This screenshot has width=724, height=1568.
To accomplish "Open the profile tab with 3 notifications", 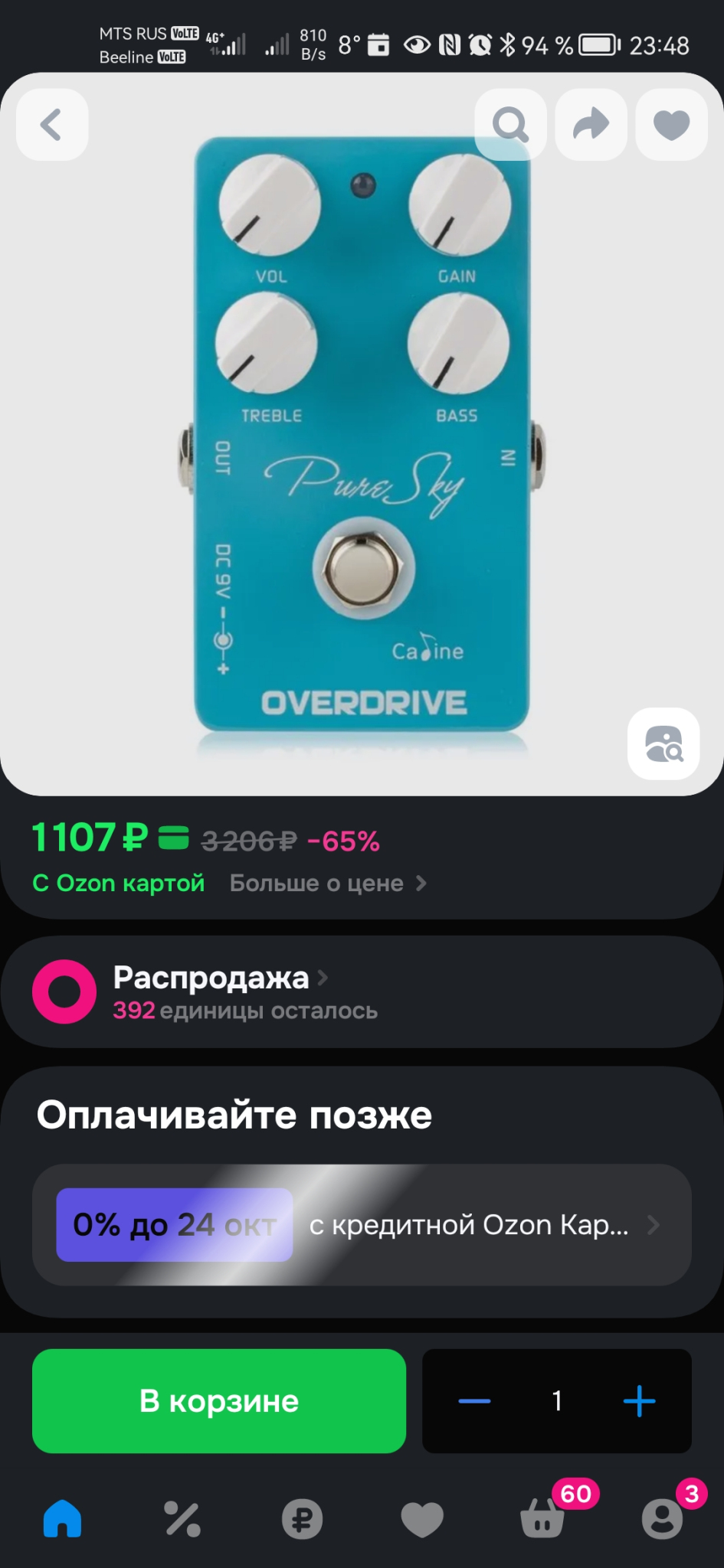I will click(x=662, y=1519).
